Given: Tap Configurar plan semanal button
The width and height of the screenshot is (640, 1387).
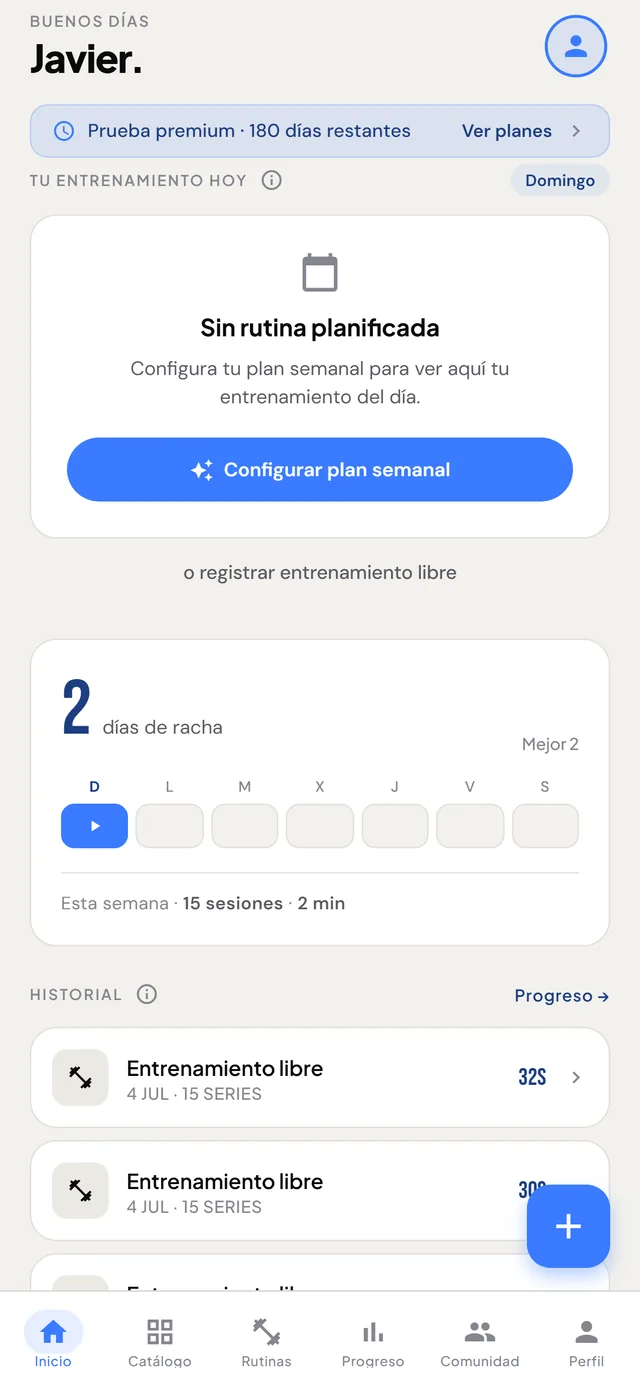Looking at the screenshot, I should (320, 470).
